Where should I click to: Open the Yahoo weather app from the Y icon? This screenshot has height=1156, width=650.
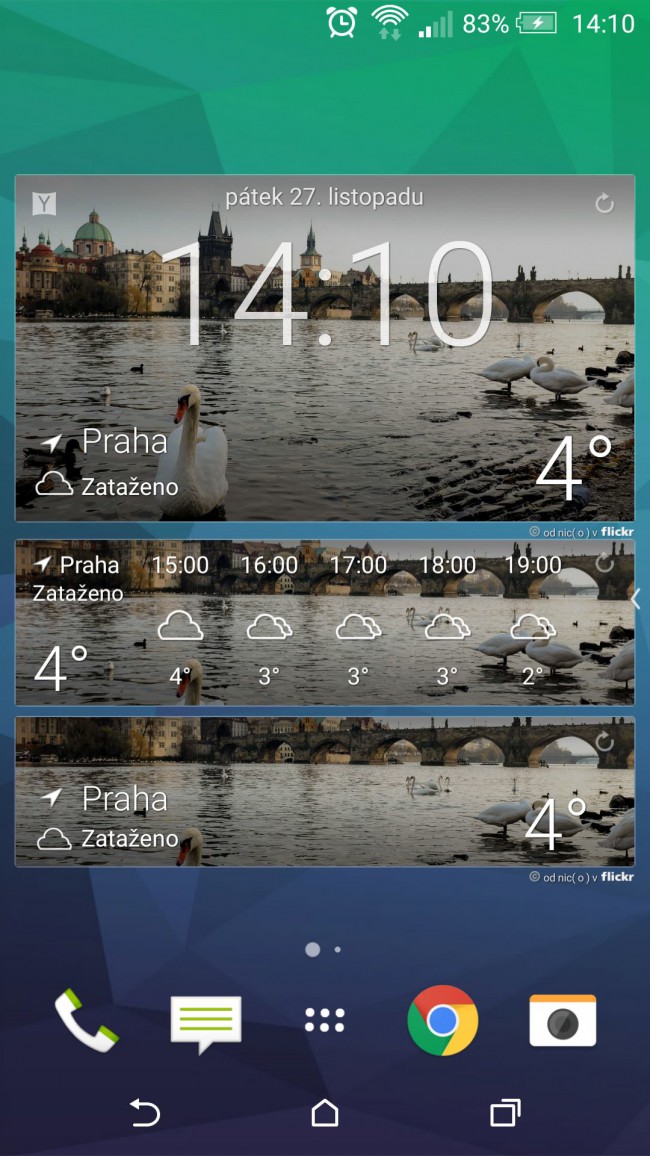44,204
